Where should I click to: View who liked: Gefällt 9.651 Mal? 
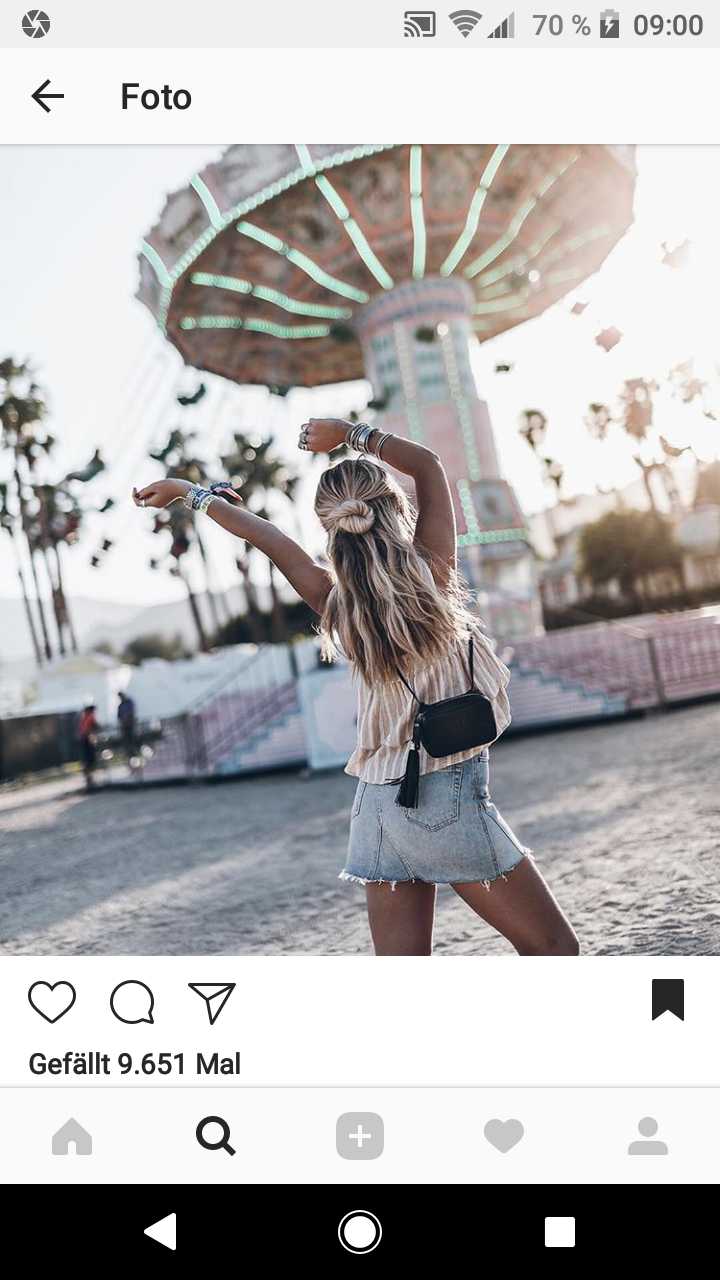[135, 1064]
